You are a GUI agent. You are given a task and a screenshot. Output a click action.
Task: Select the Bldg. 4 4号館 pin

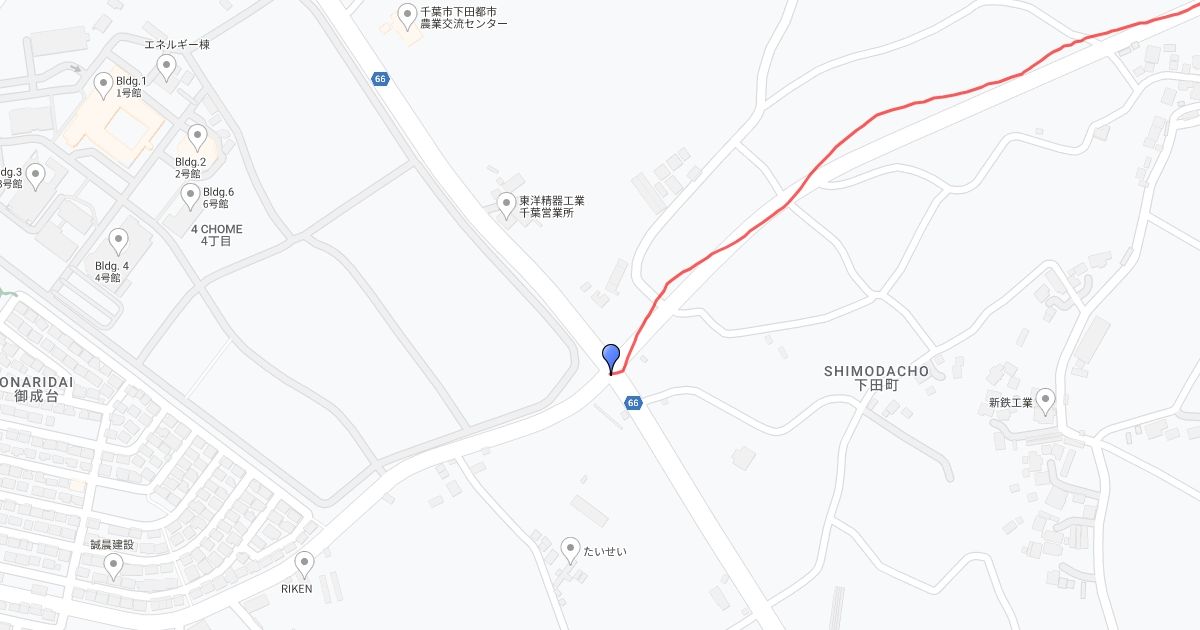tap(119, 241)
